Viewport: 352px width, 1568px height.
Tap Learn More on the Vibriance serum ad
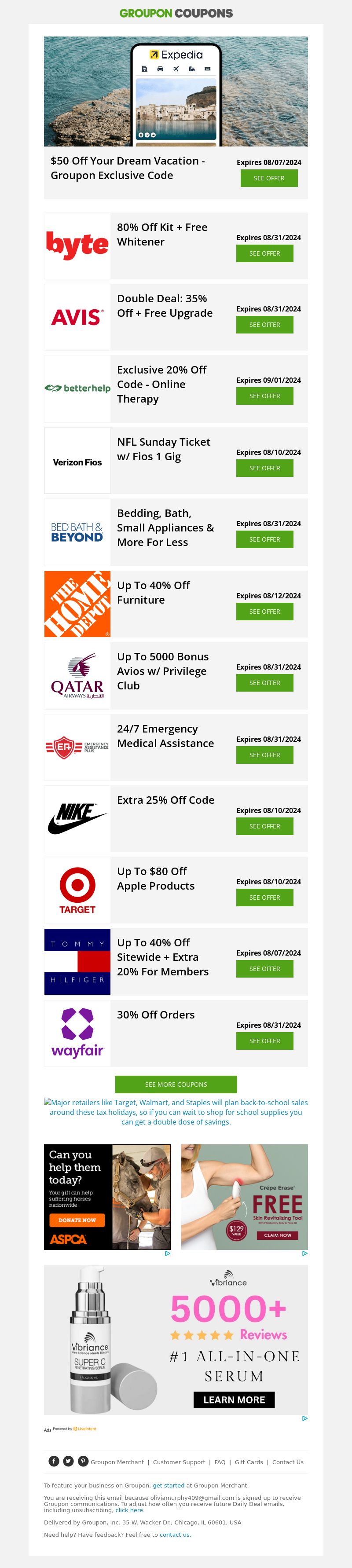tap(234, 1399)
